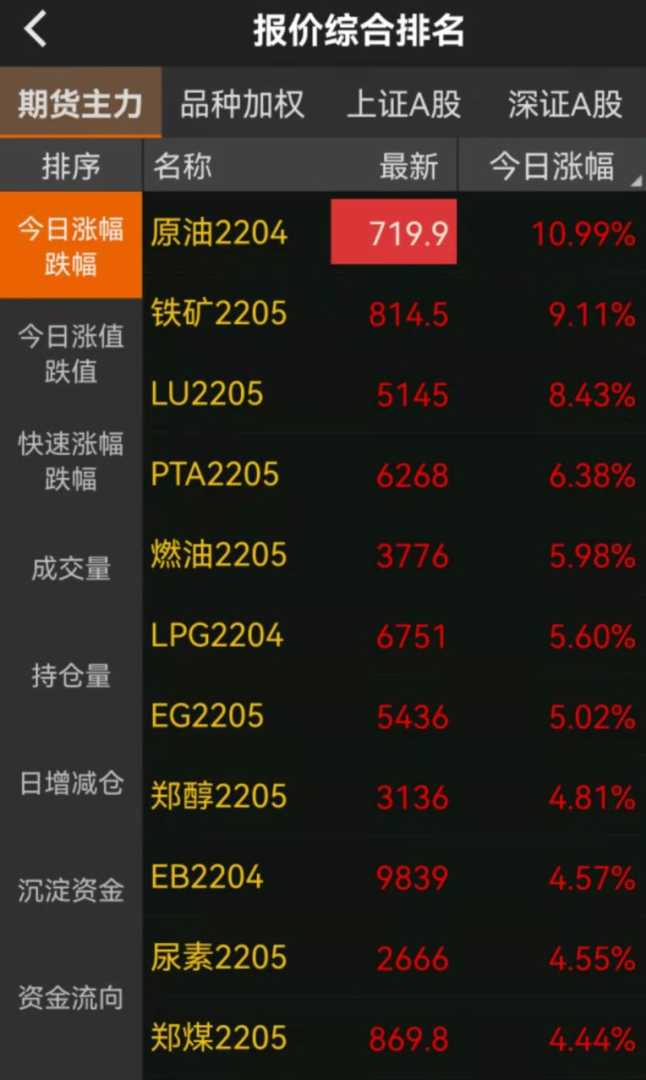
Task: Switch to the 深证A股 tab
Action: click(565, 104)
